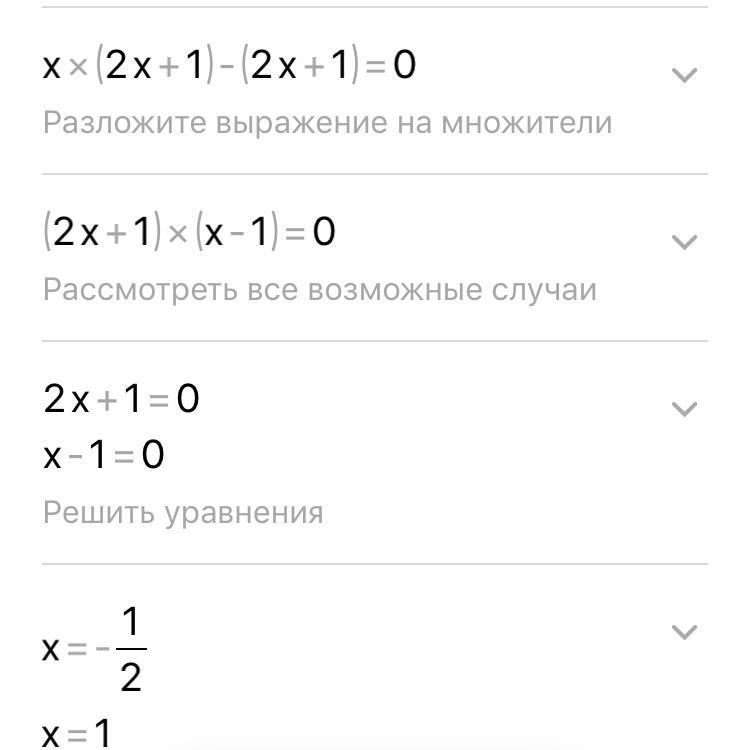This screenshot has width=750, height=750.
Task: Expand the final solution x=-1/2 step
Action: tap(684, 632)
